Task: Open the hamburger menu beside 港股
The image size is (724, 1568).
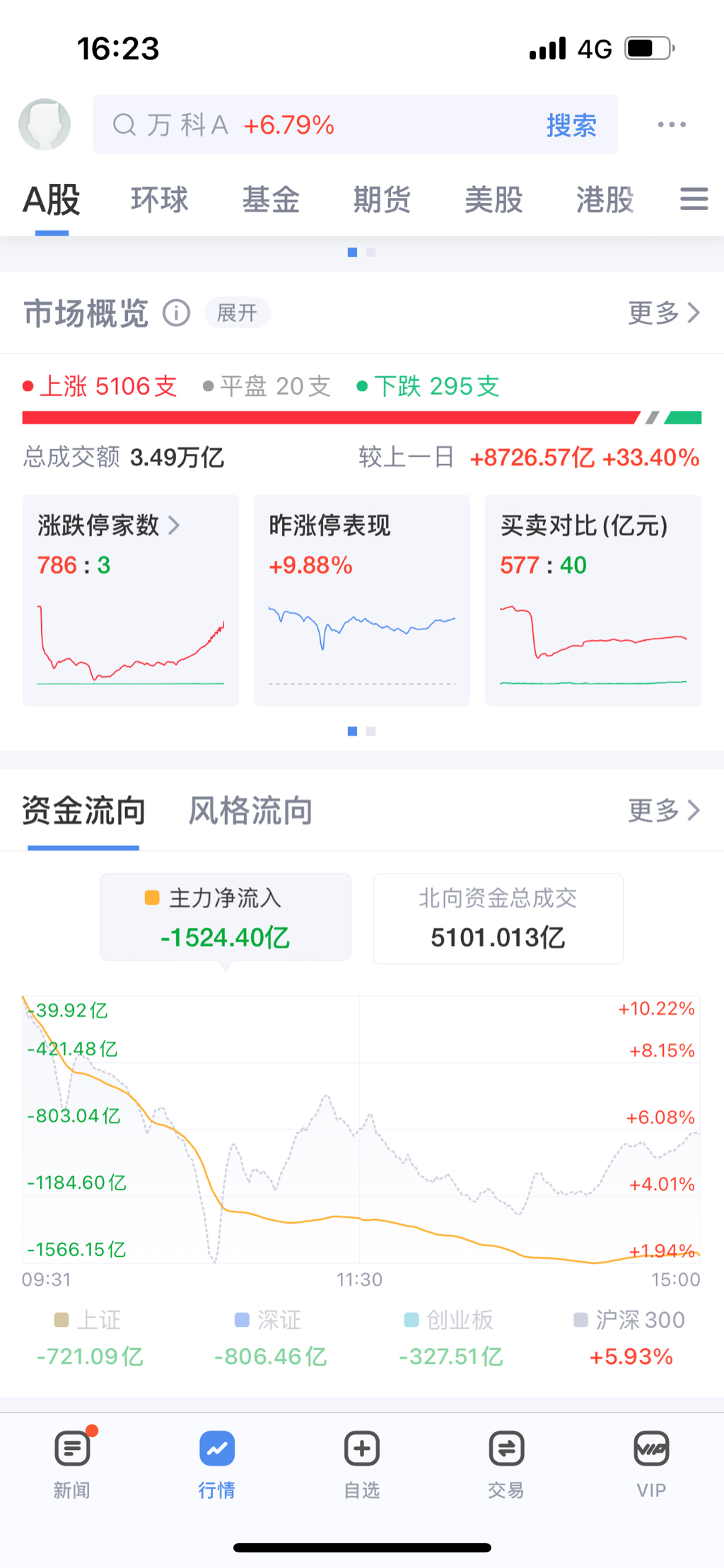Action: coord(694,199)
